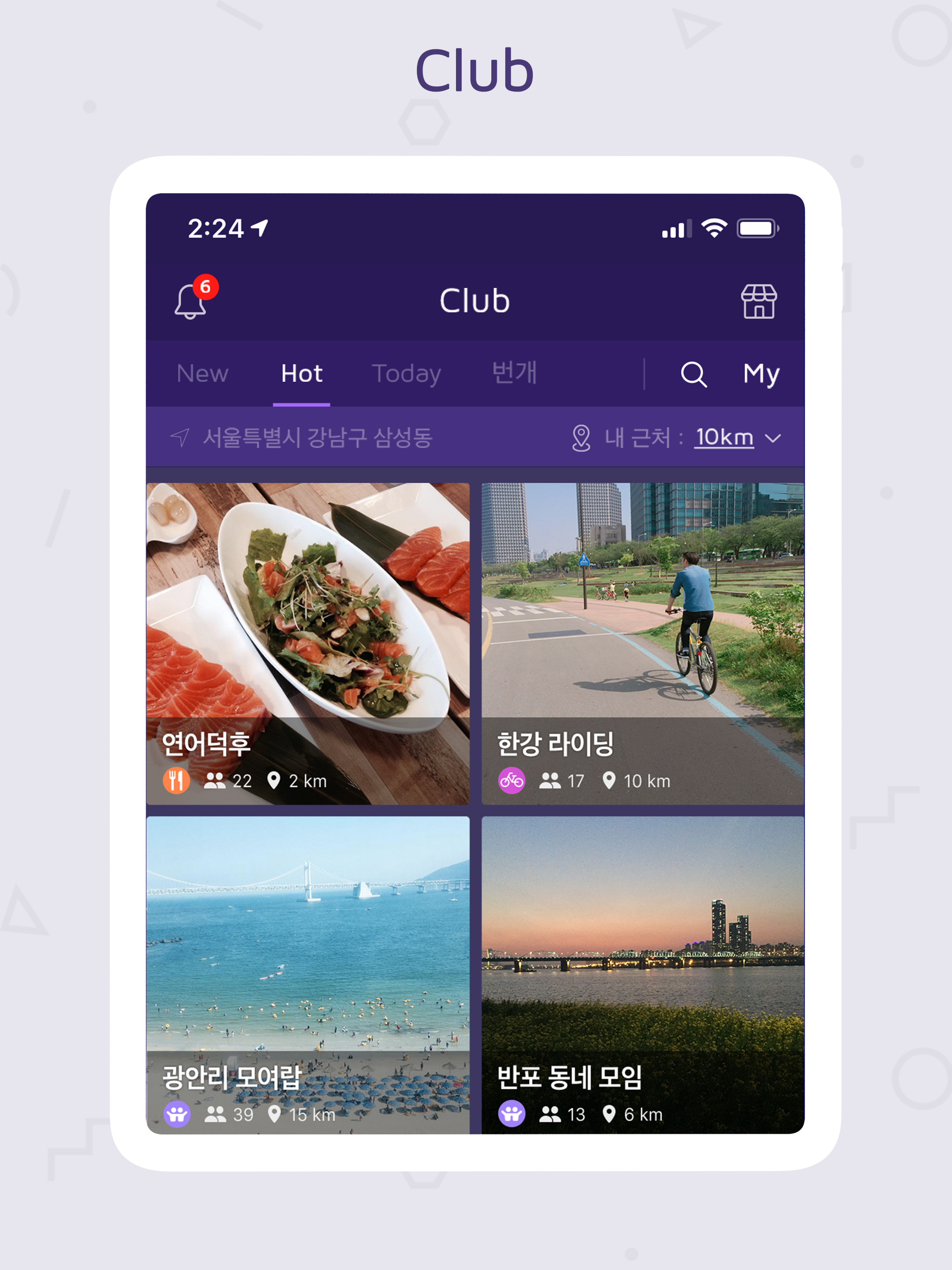Screen dimensions: 952x1270
Task: Open the 번개 tab
Action: click(x=514, y=374)
